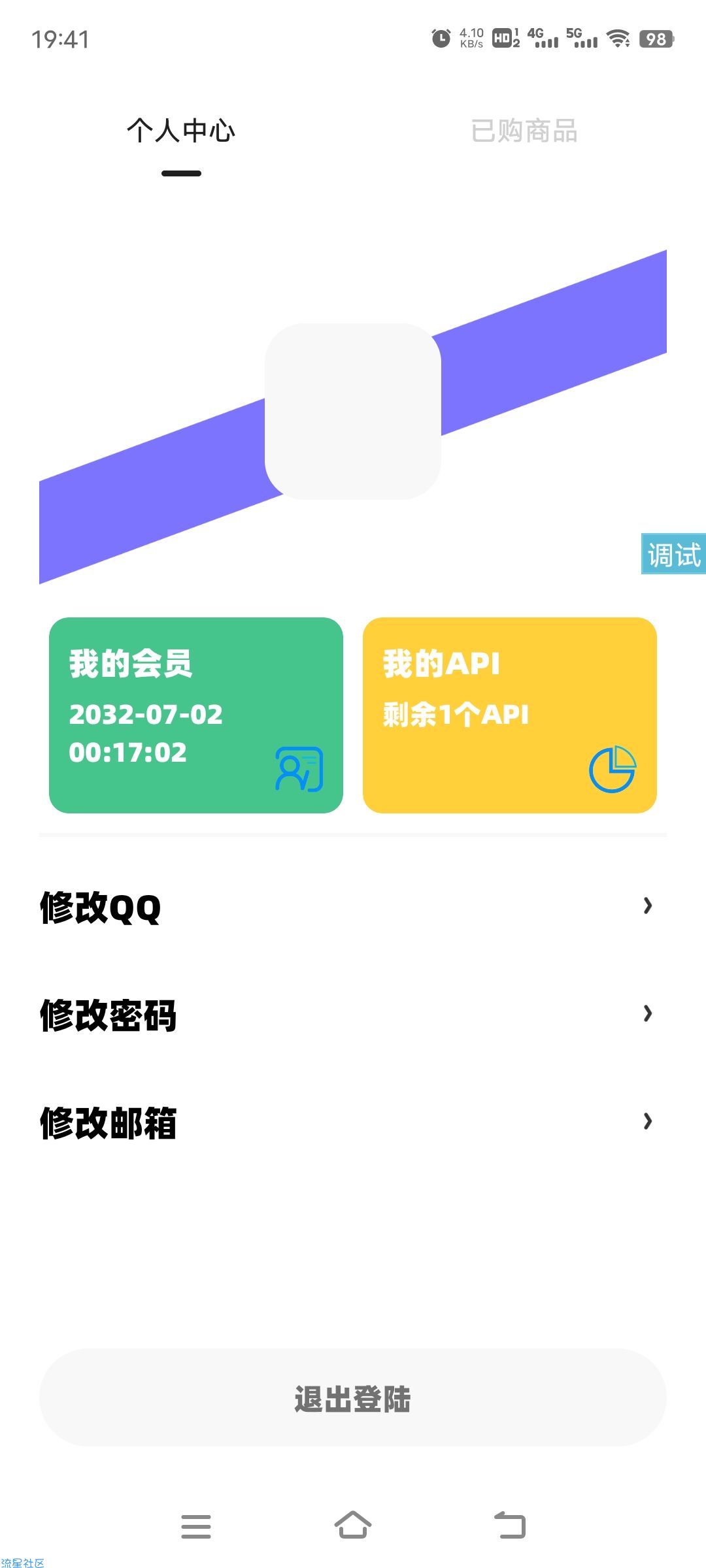Go to 修改密码 to change password
Screen dimensions: 706x1568
(346, 1015)
